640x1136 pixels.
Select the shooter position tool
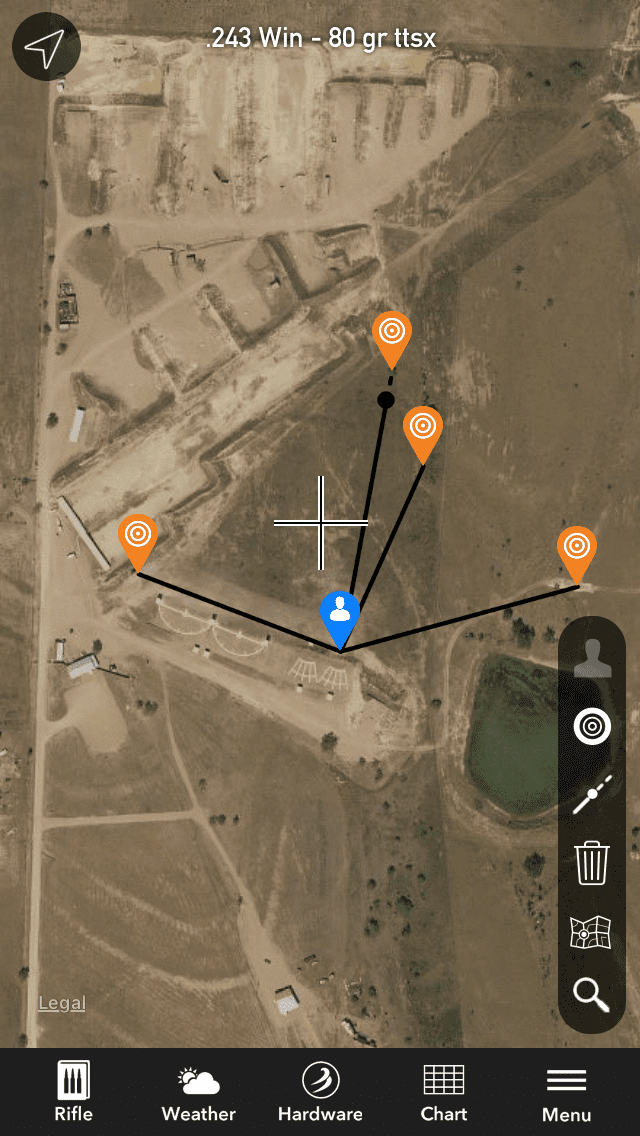coord(592,660)
